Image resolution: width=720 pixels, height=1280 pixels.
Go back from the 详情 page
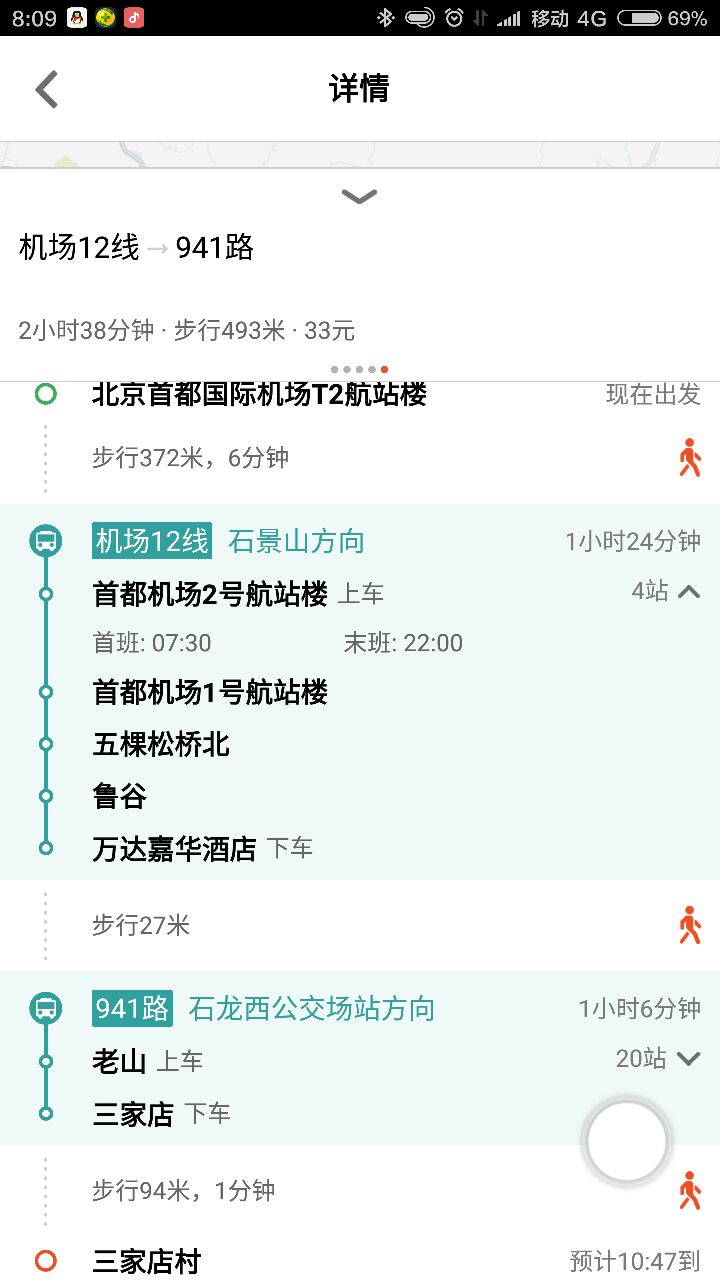pos(47,89)
